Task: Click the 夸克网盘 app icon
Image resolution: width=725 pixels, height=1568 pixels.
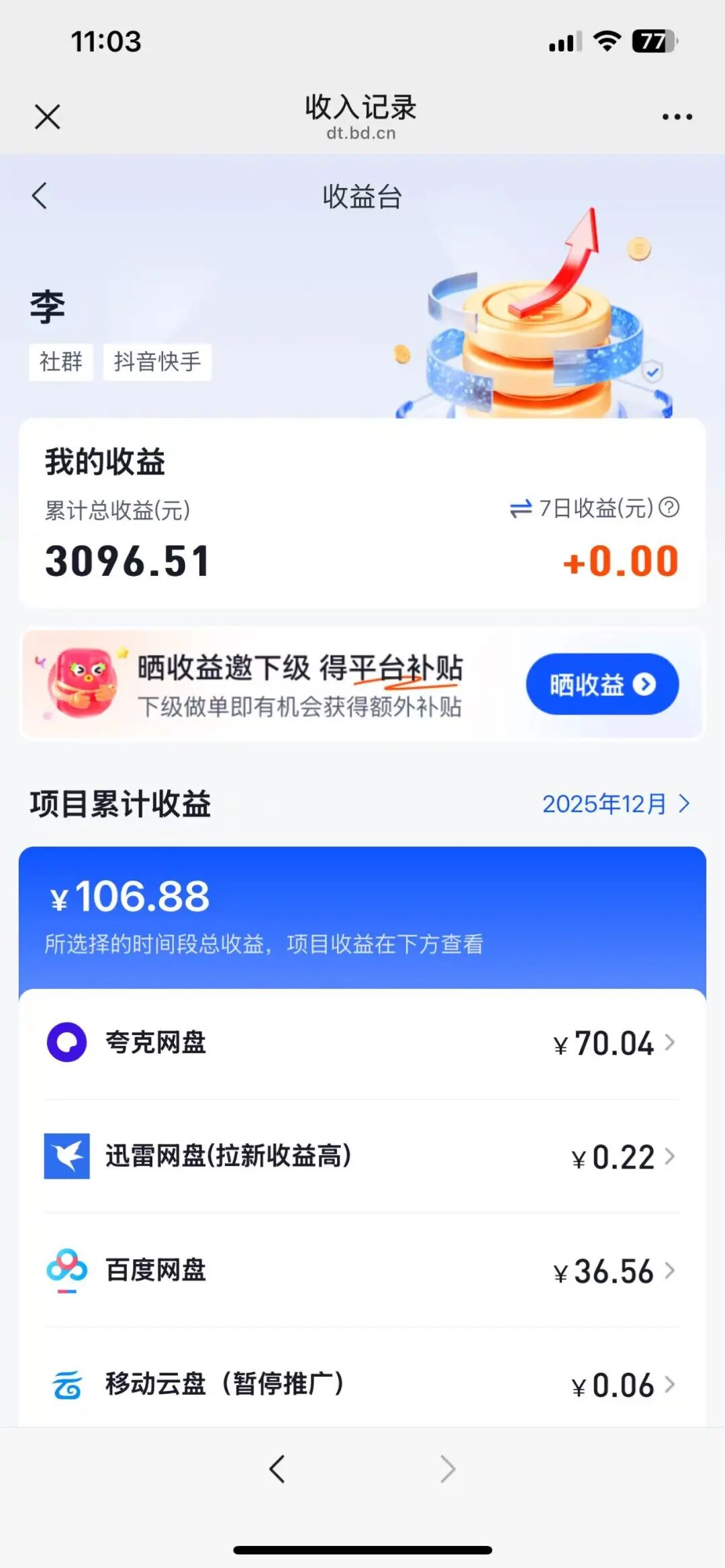Action: (x=66, y=1043)
